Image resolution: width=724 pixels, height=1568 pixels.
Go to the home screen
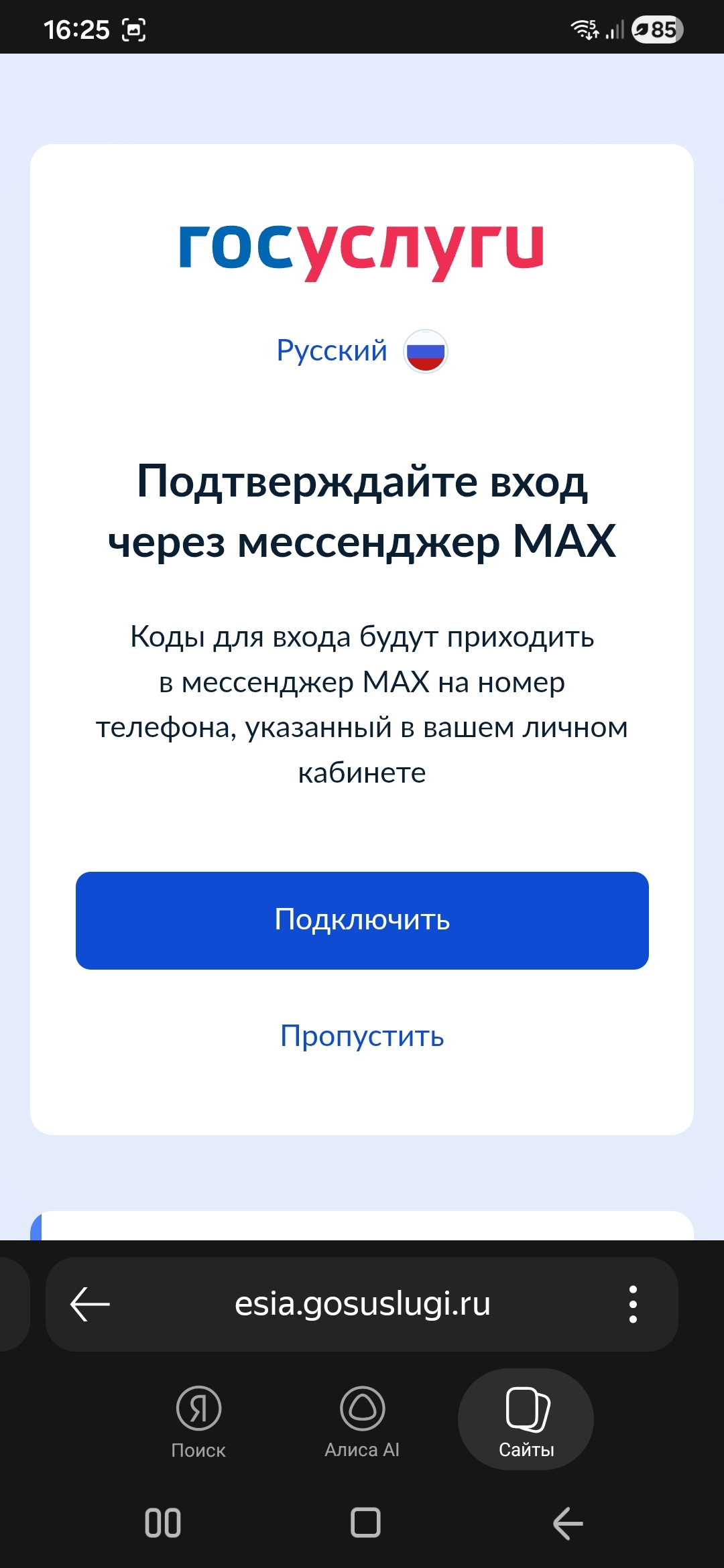[365, 1522]
